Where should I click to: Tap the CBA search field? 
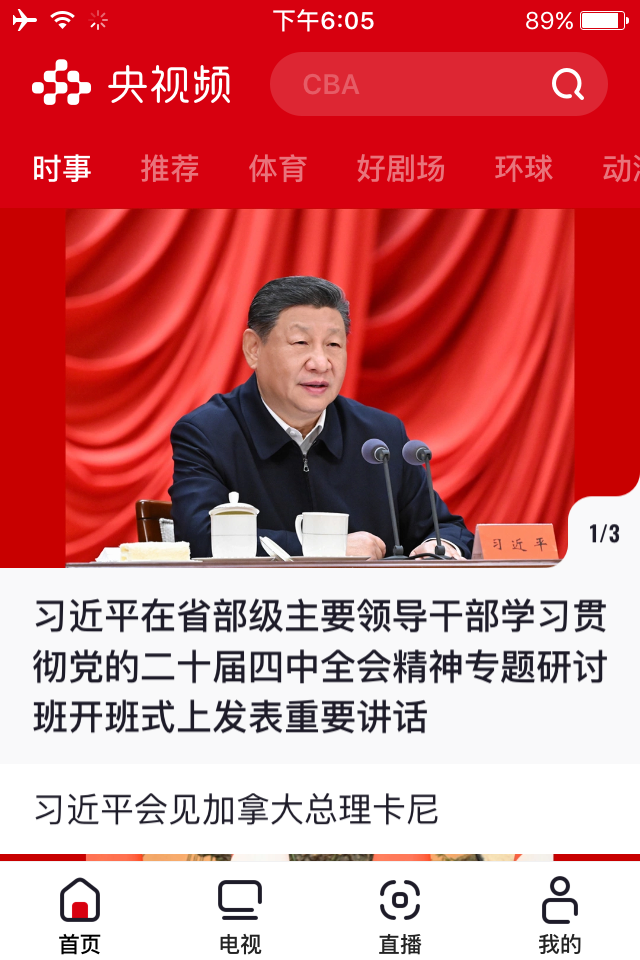(410, 85)
